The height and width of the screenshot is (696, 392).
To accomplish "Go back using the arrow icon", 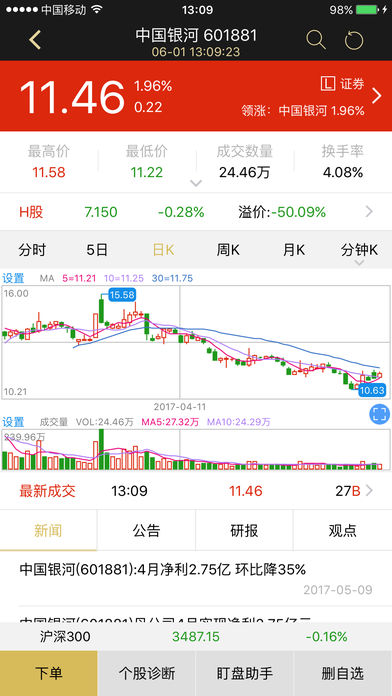I will tap(35, 40).
